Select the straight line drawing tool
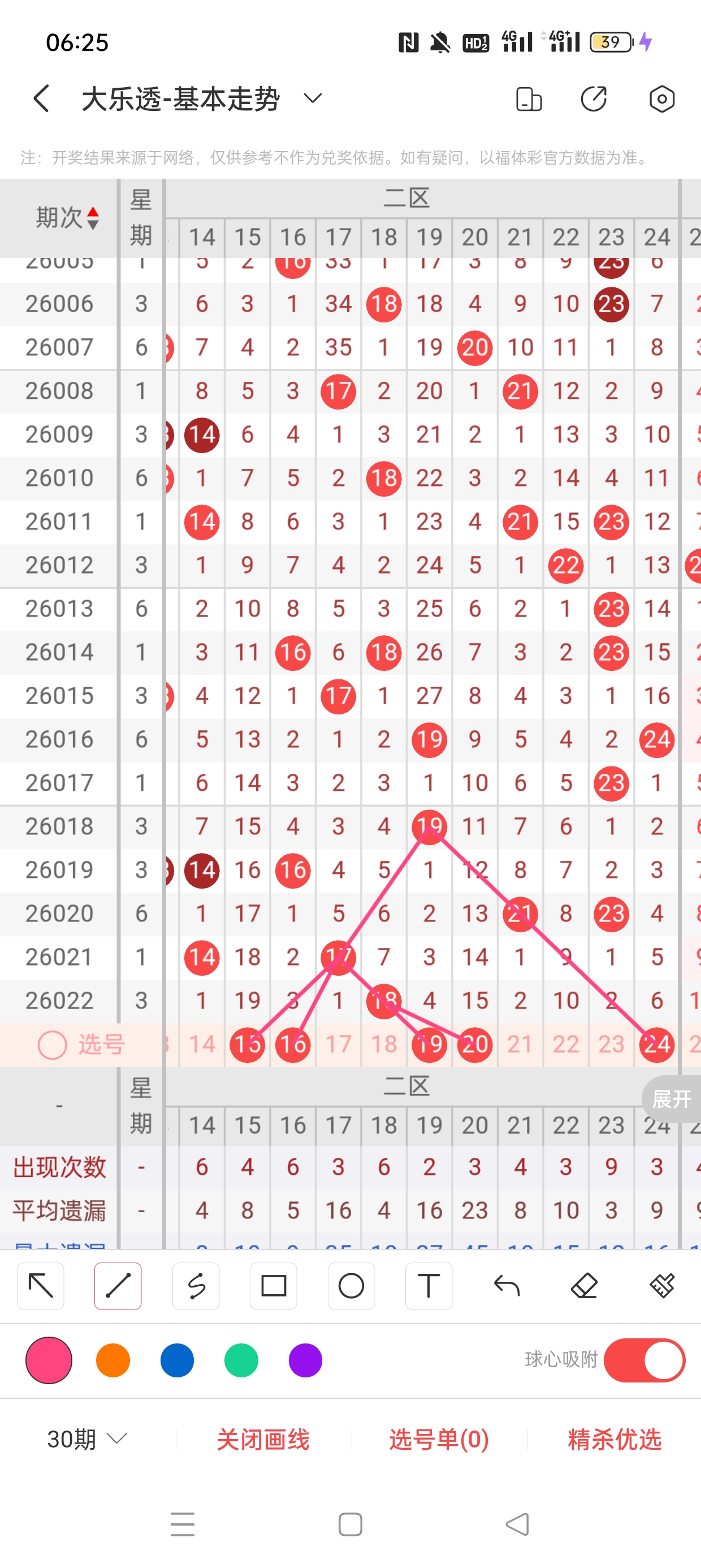The height and width of the screenshot is (1568, 701). [118, 1286]
